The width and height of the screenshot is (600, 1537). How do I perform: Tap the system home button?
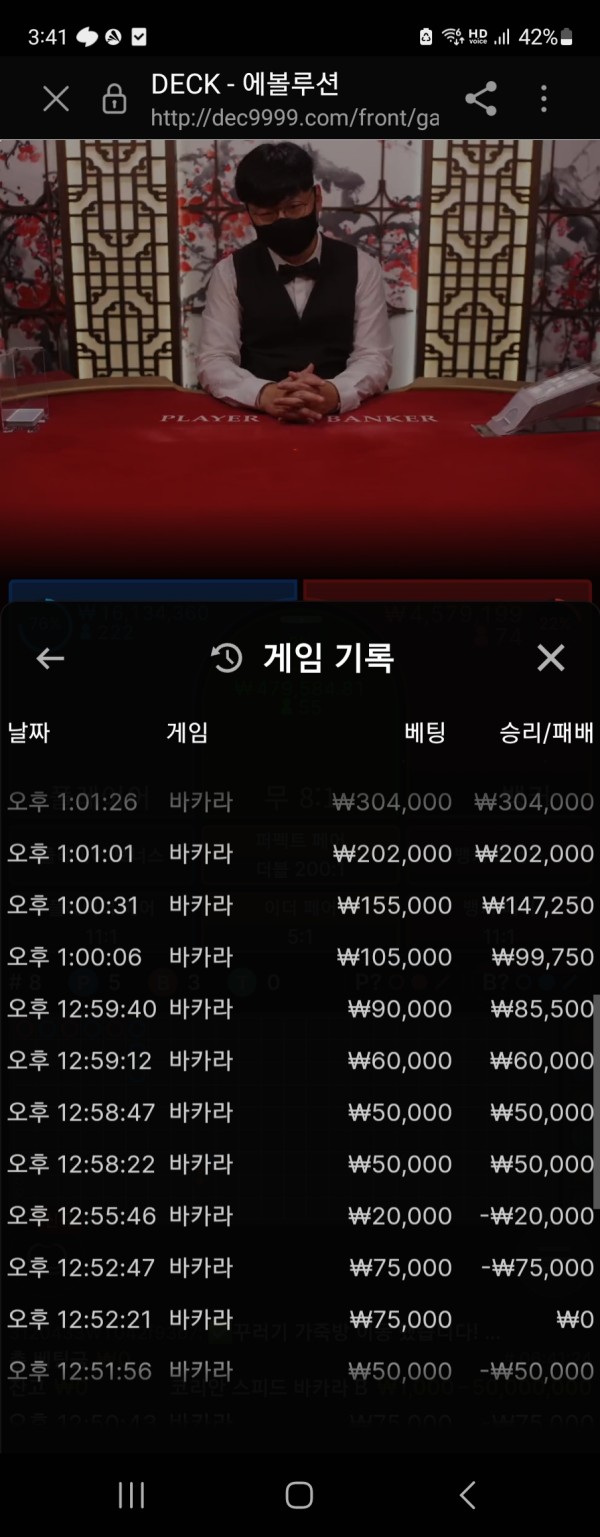click(x=299, y=1495)
